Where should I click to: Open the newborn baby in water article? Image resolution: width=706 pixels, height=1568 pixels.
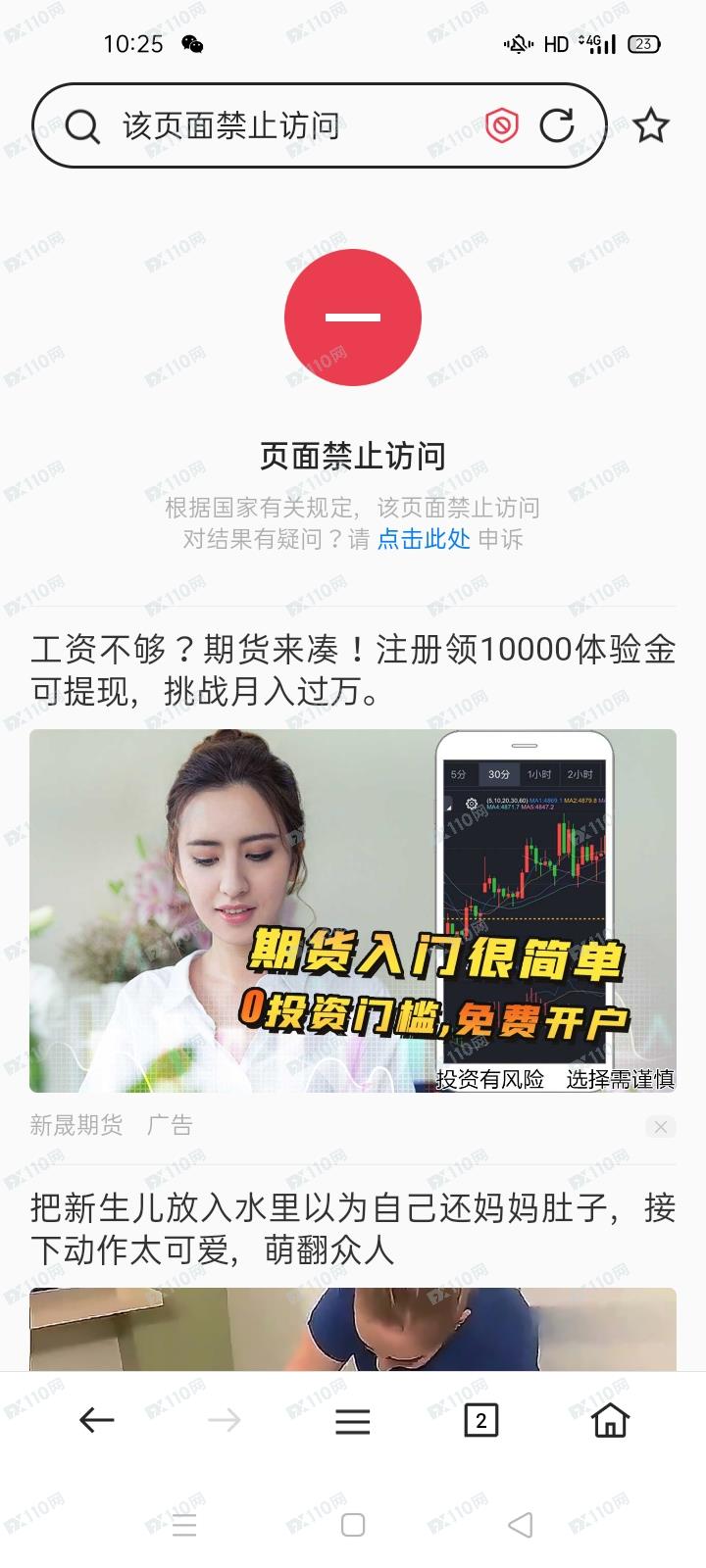(x=353, y=1229)
